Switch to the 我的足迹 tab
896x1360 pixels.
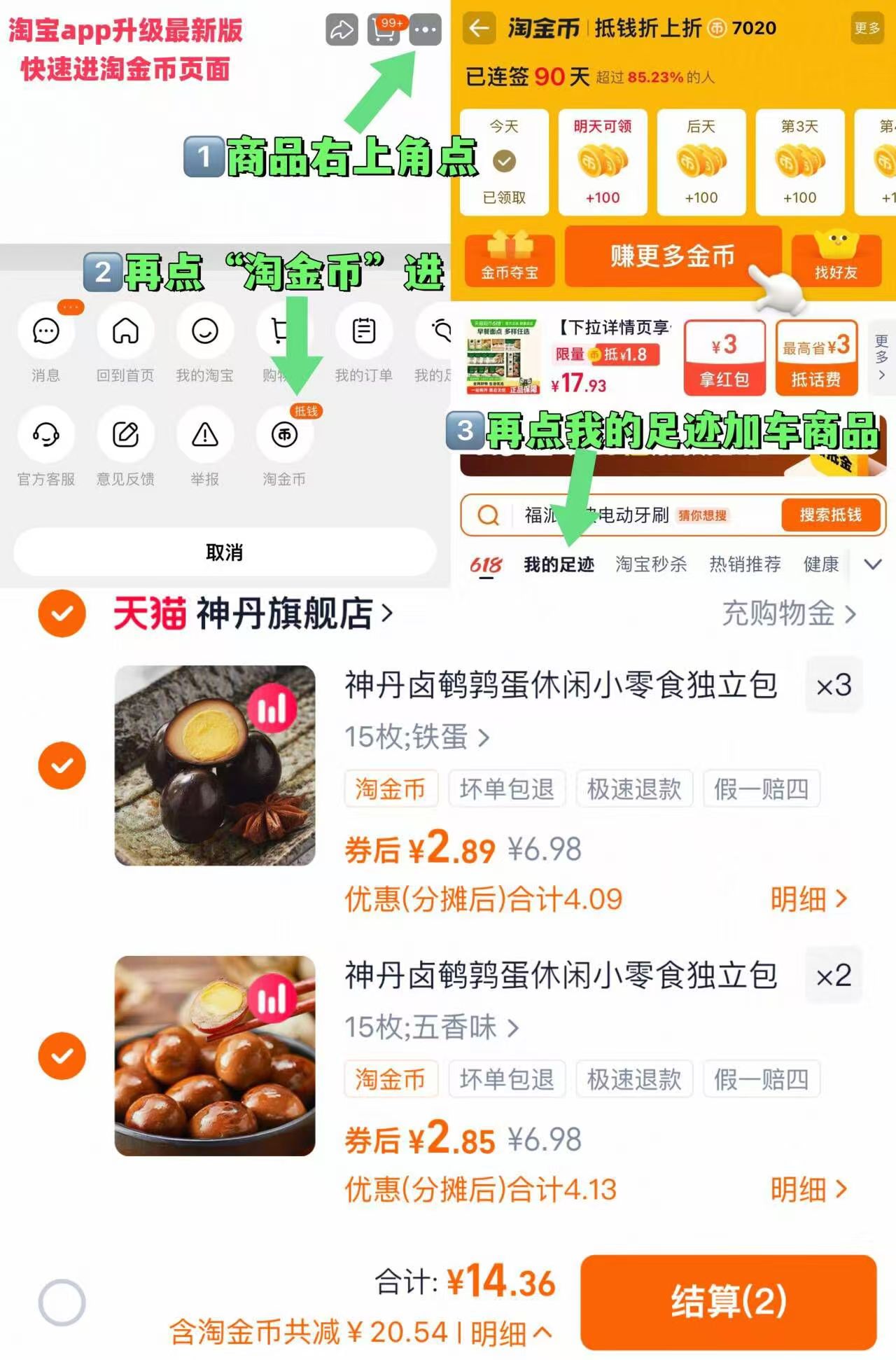[559, 564]
